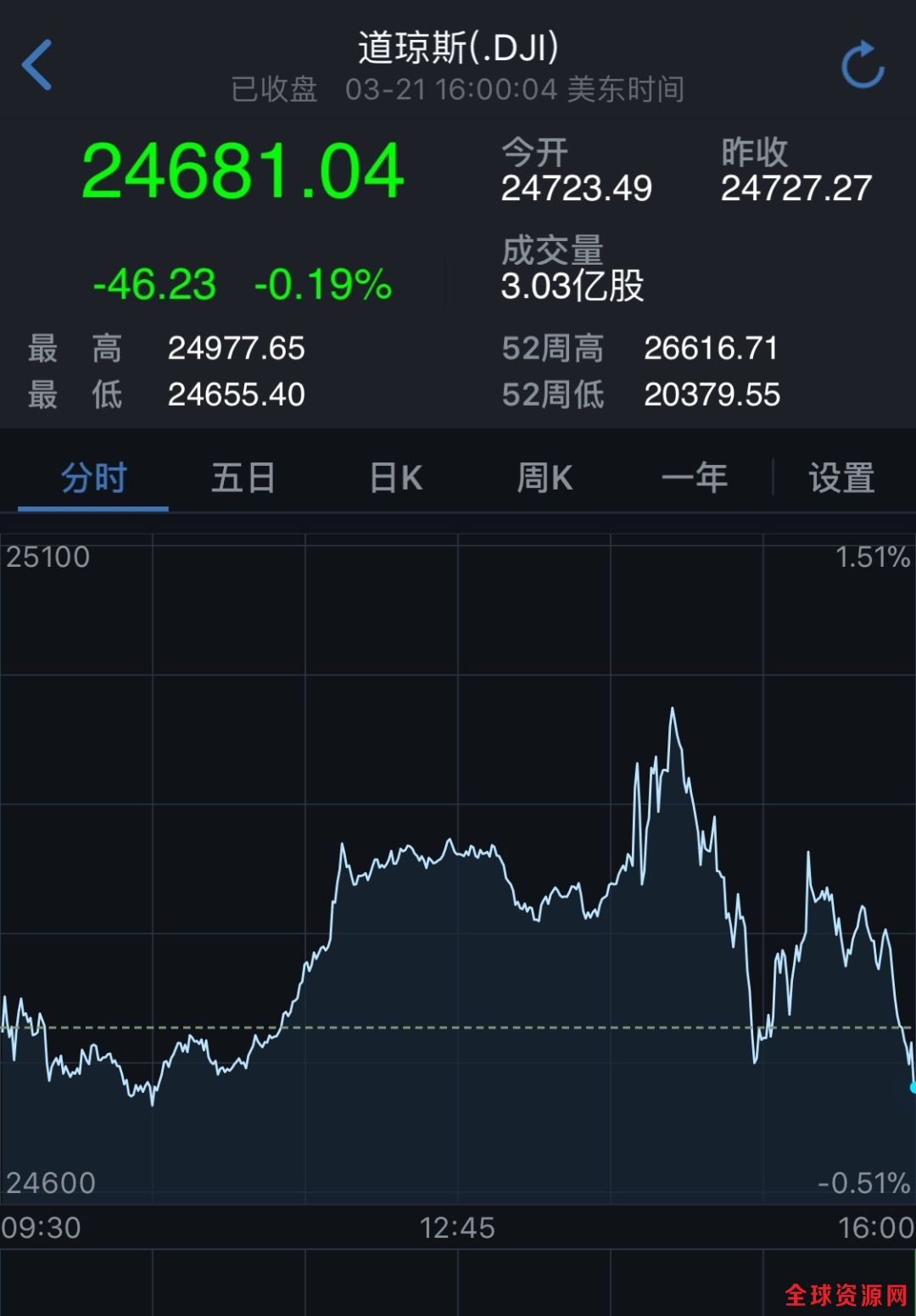Screen dimensions: 916x1316
Task: Go back using the top-left arrow
Action: (37, 64)
